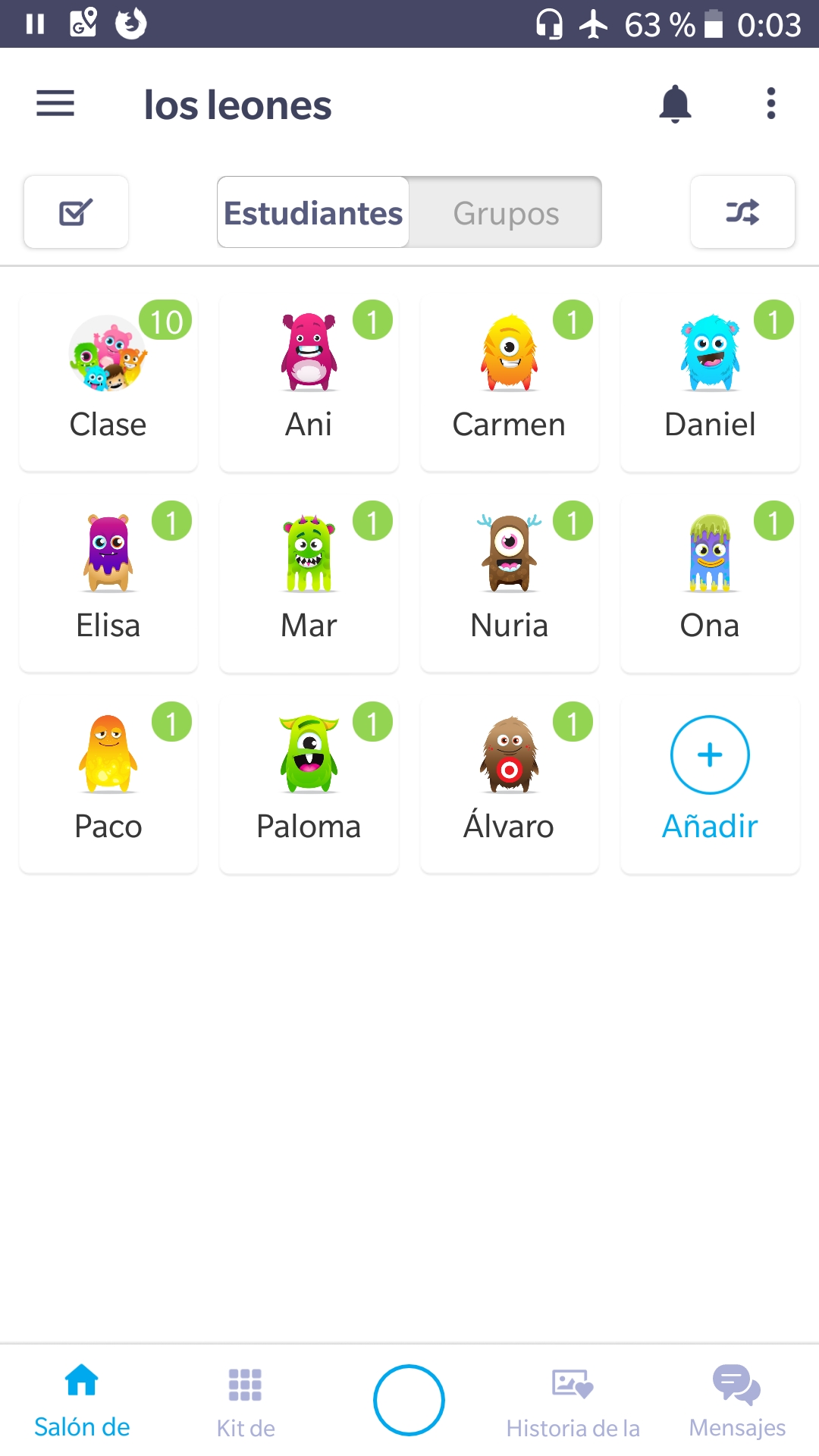Tap the random shuffle button

click(742, 212)
